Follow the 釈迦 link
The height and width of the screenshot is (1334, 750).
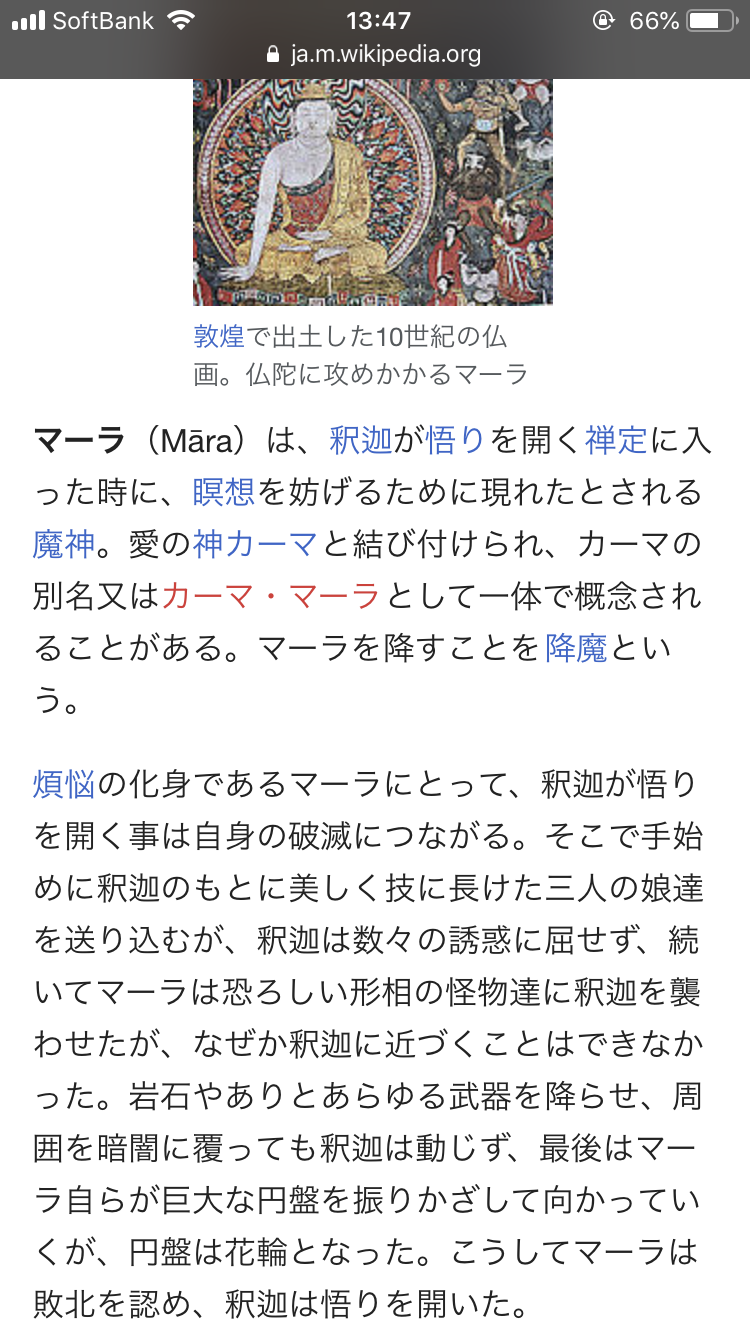tap(360, 440)
